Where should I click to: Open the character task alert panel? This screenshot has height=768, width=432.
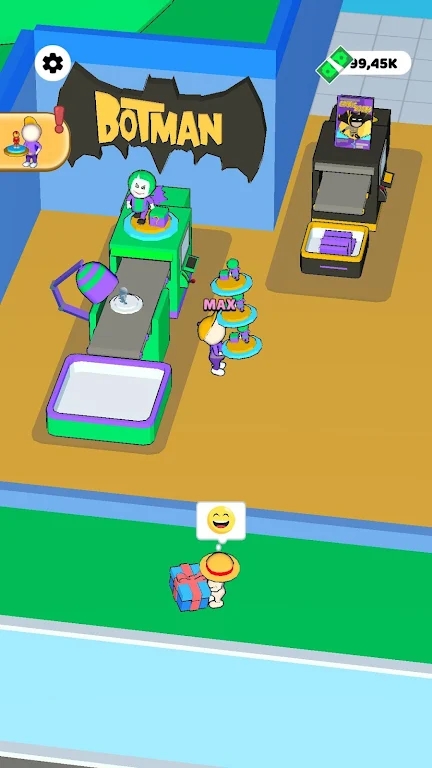pos(33,140)
